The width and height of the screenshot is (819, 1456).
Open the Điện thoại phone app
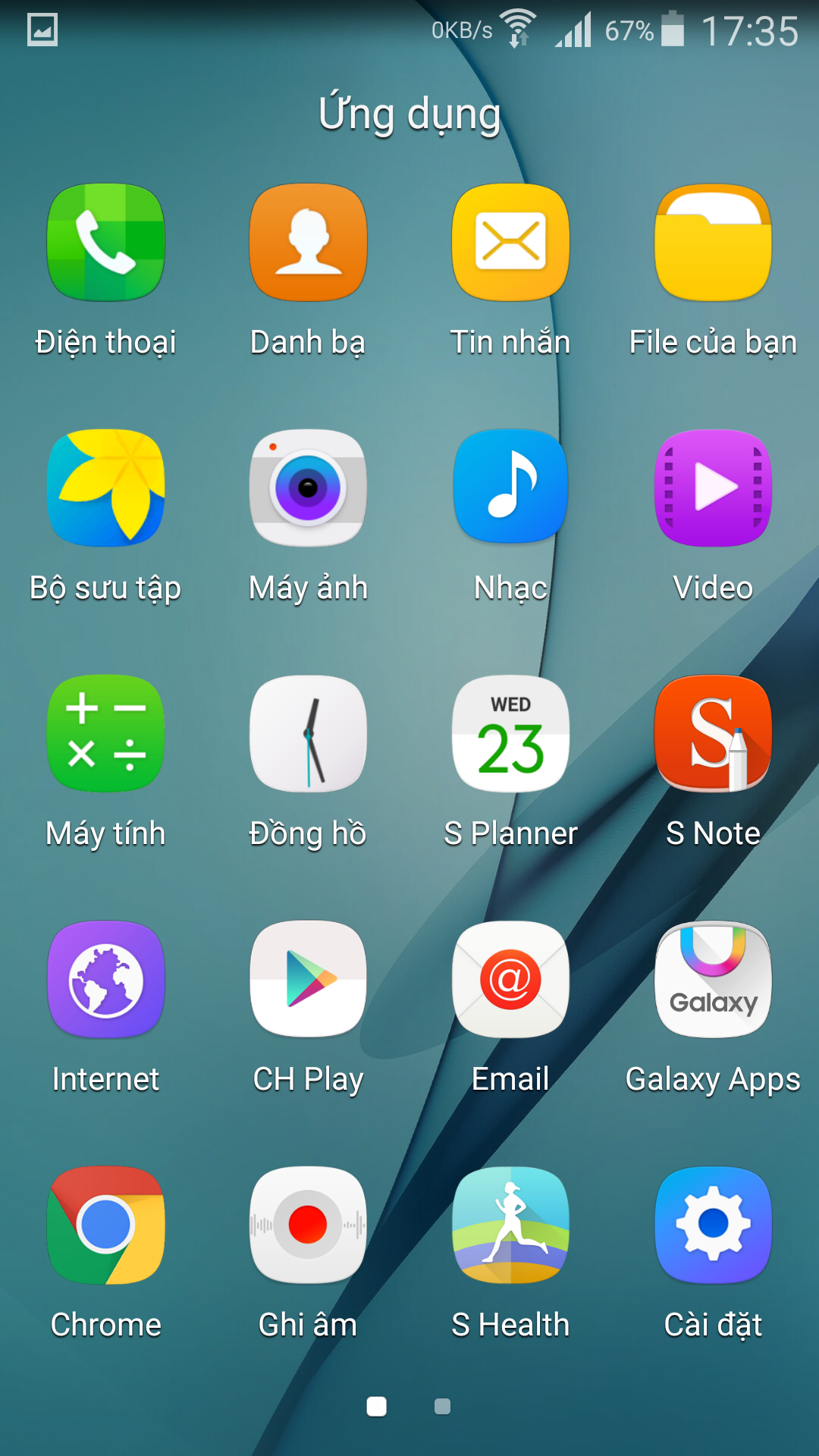[105, 243]
